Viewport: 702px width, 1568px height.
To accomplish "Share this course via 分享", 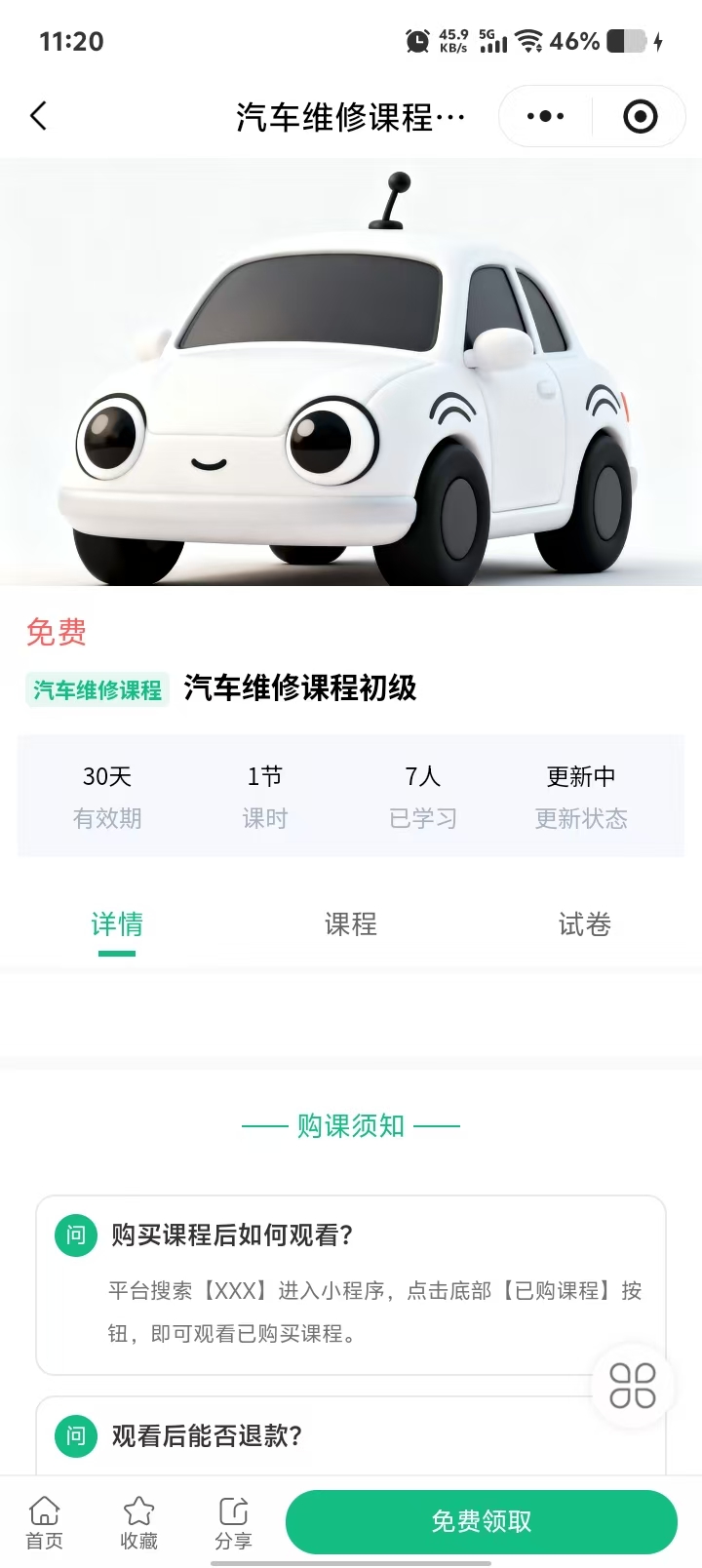I will 233,1522.
